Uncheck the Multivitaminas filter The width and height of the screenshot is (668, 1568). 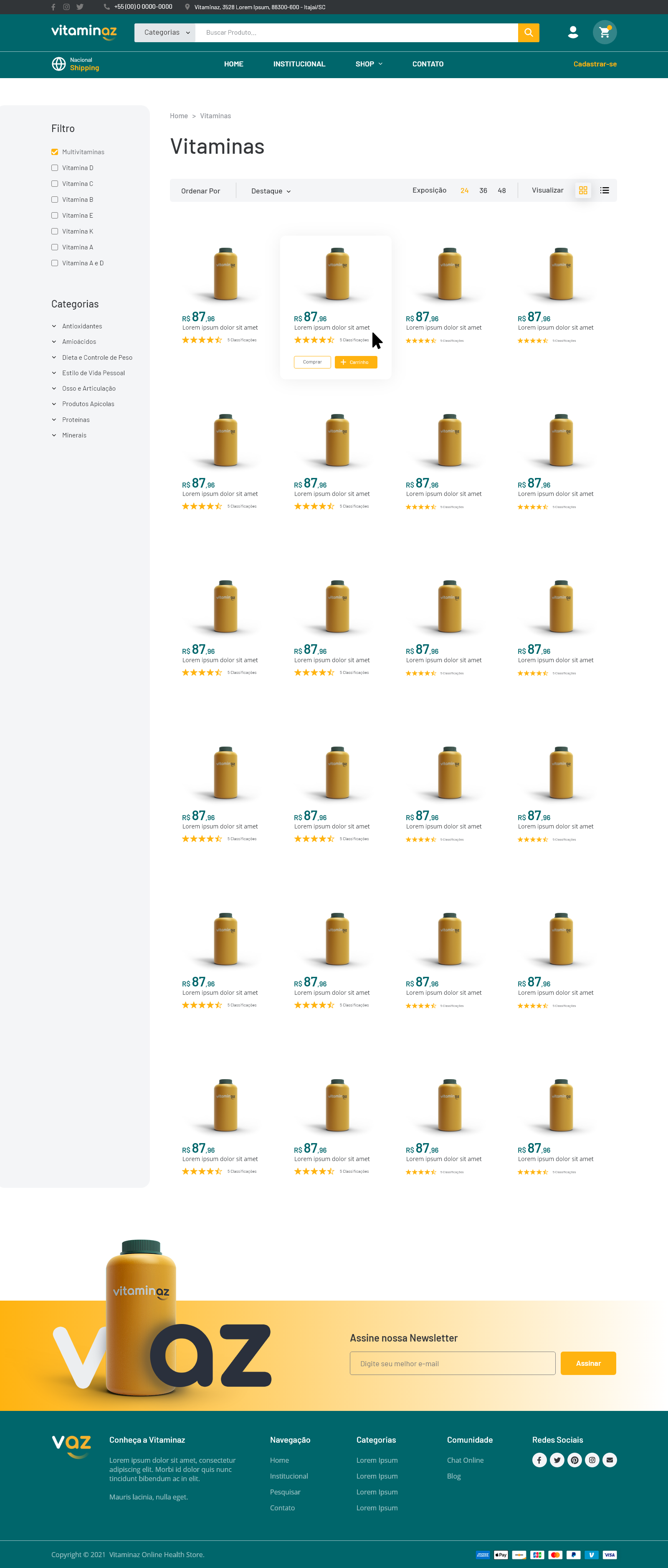pos(55,152)
